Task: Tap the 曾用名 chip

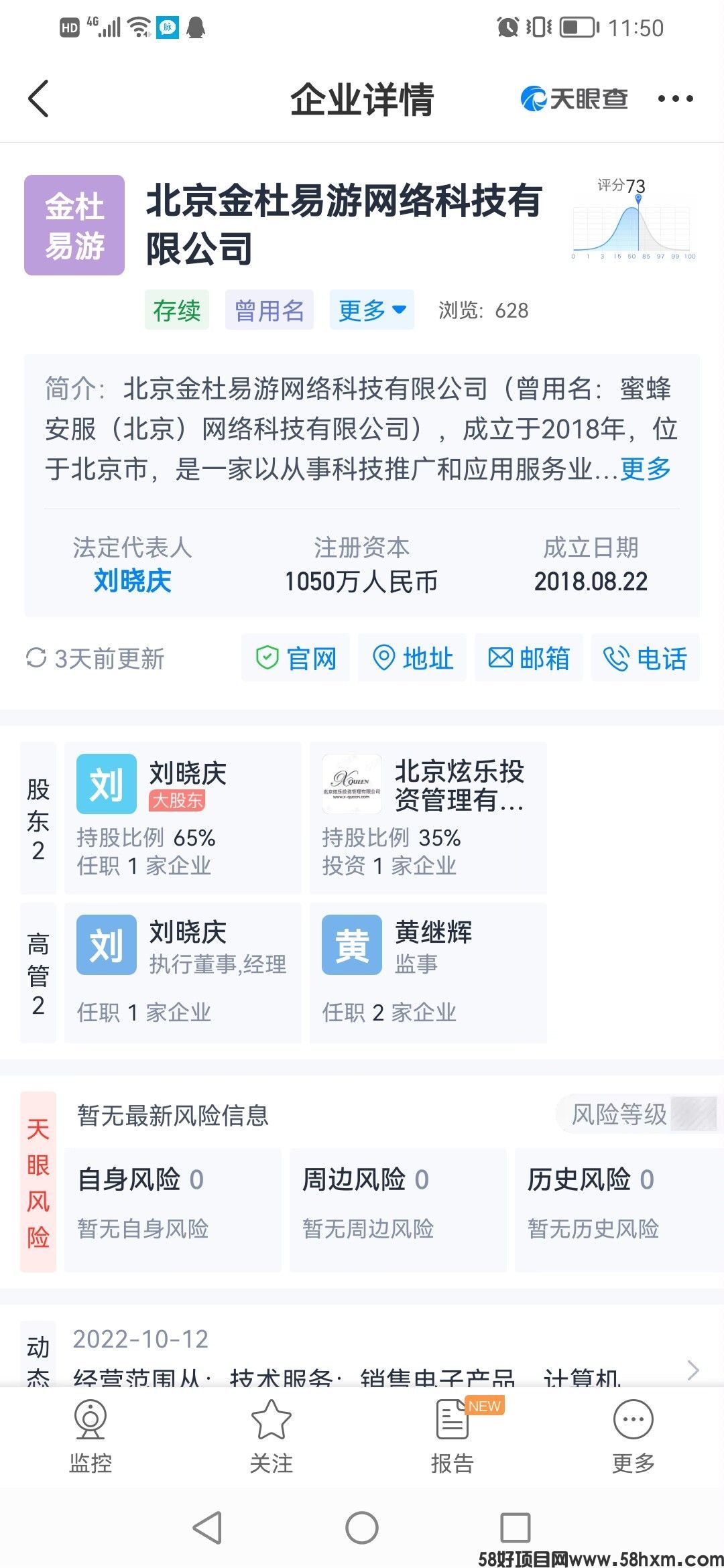Action: [269, 310]
